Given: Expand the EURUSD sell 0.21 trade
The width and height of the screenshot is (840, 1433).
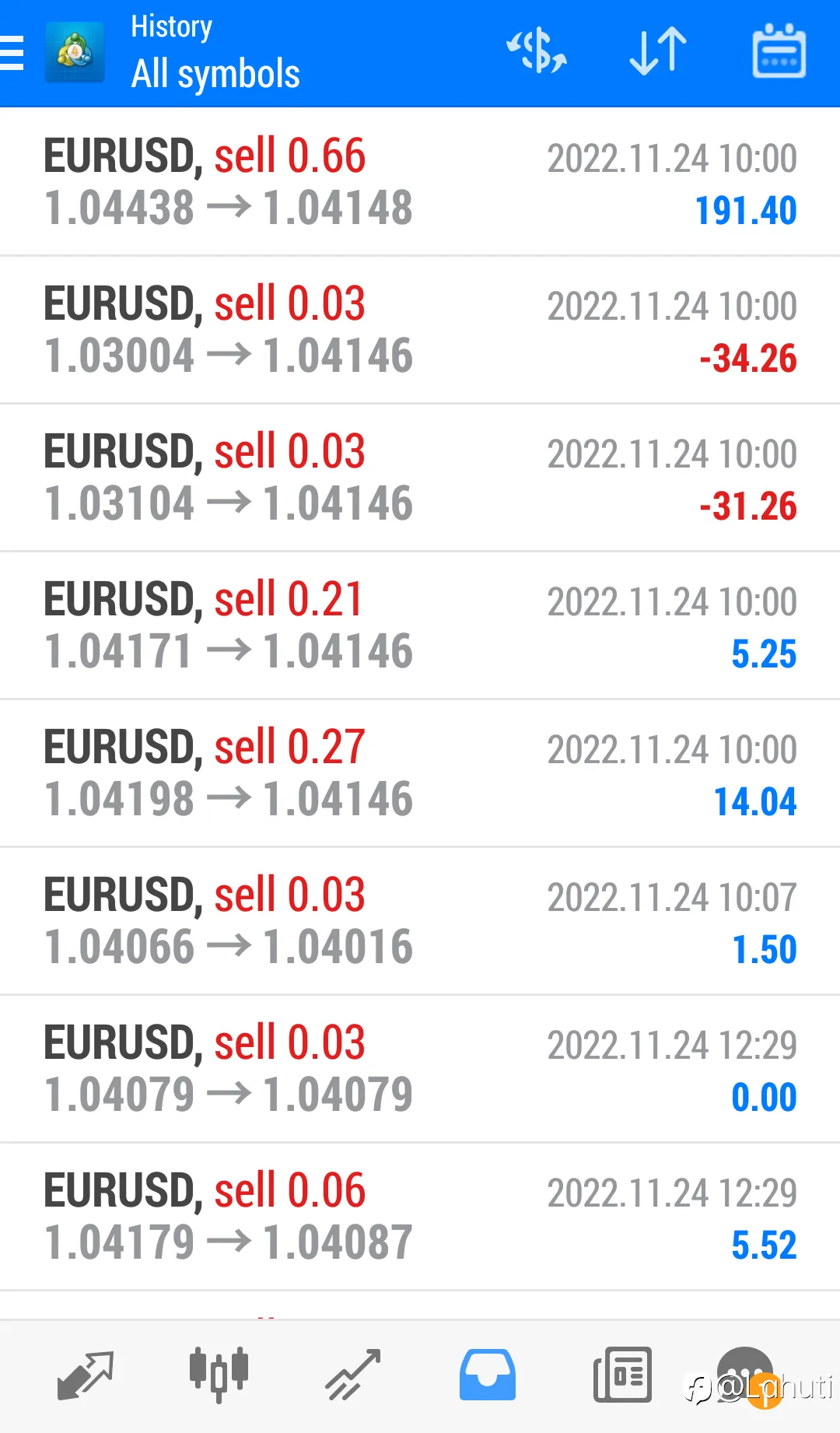Looking at the screenshot, I should tap(420, 625).
